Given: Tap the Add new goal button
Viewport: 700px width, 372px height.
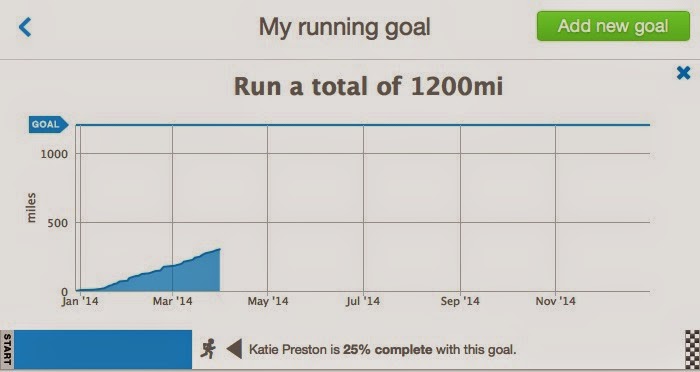Looking at the screenshot, I should click(x=613, y=26).
